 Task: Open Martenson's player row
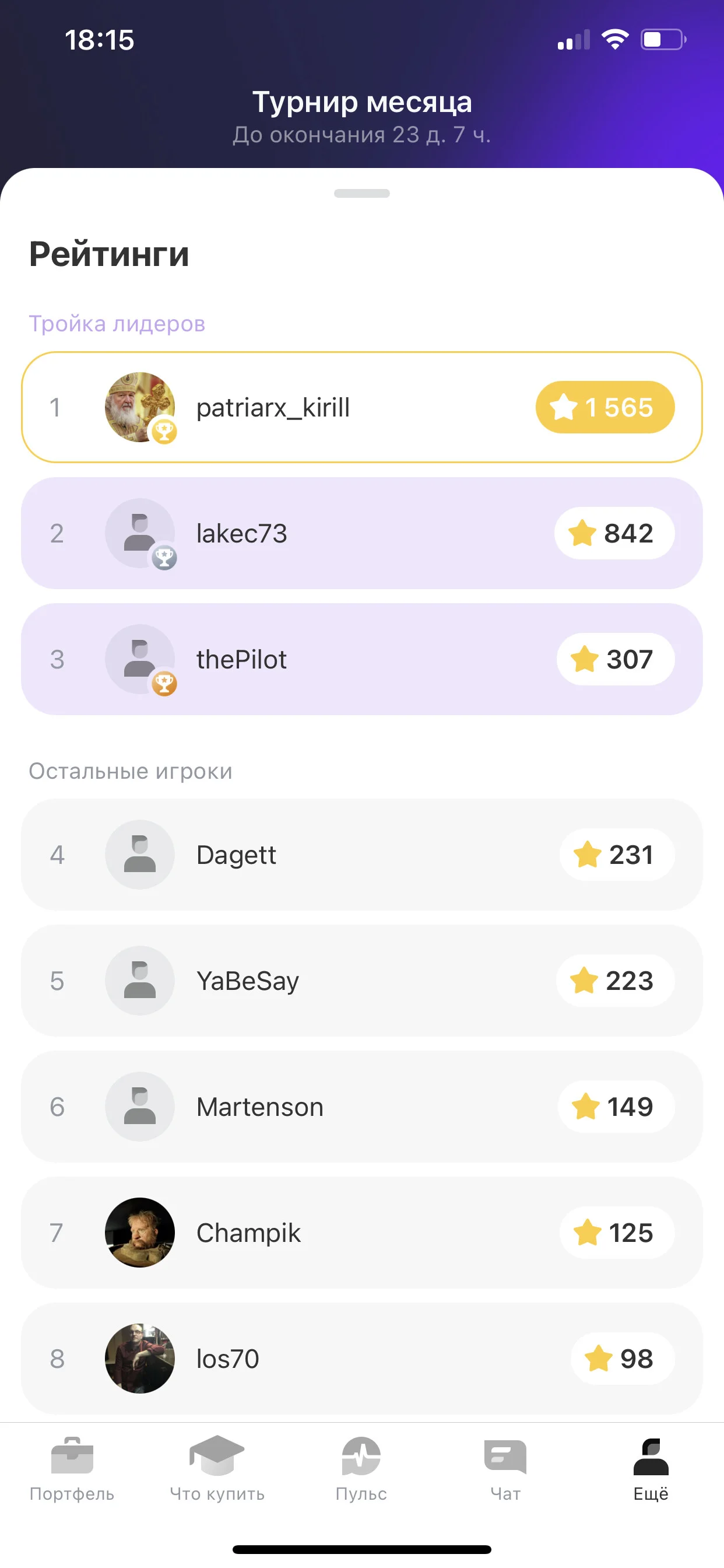362,1107
